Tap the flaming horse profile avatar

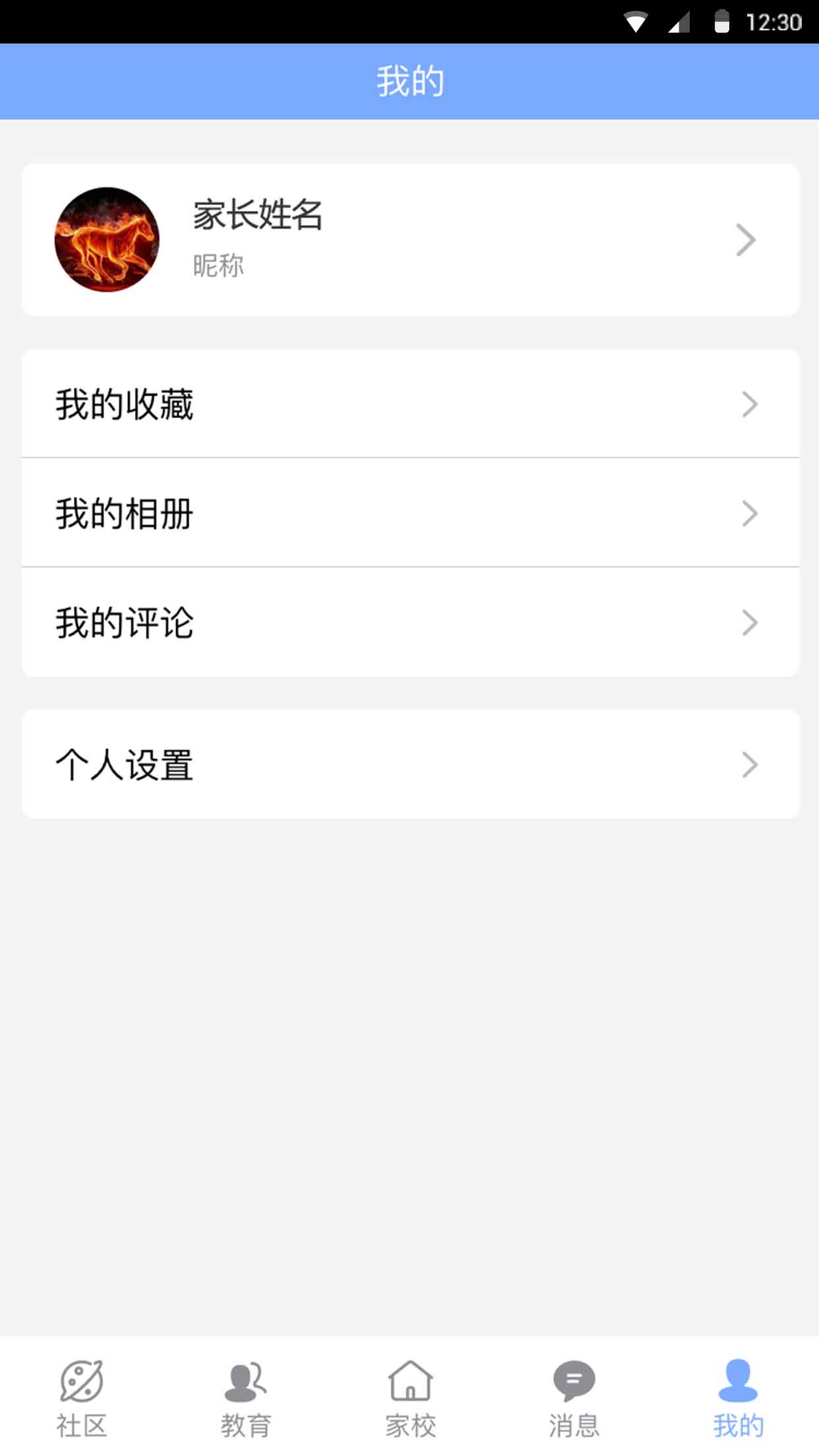click(106, 239)
